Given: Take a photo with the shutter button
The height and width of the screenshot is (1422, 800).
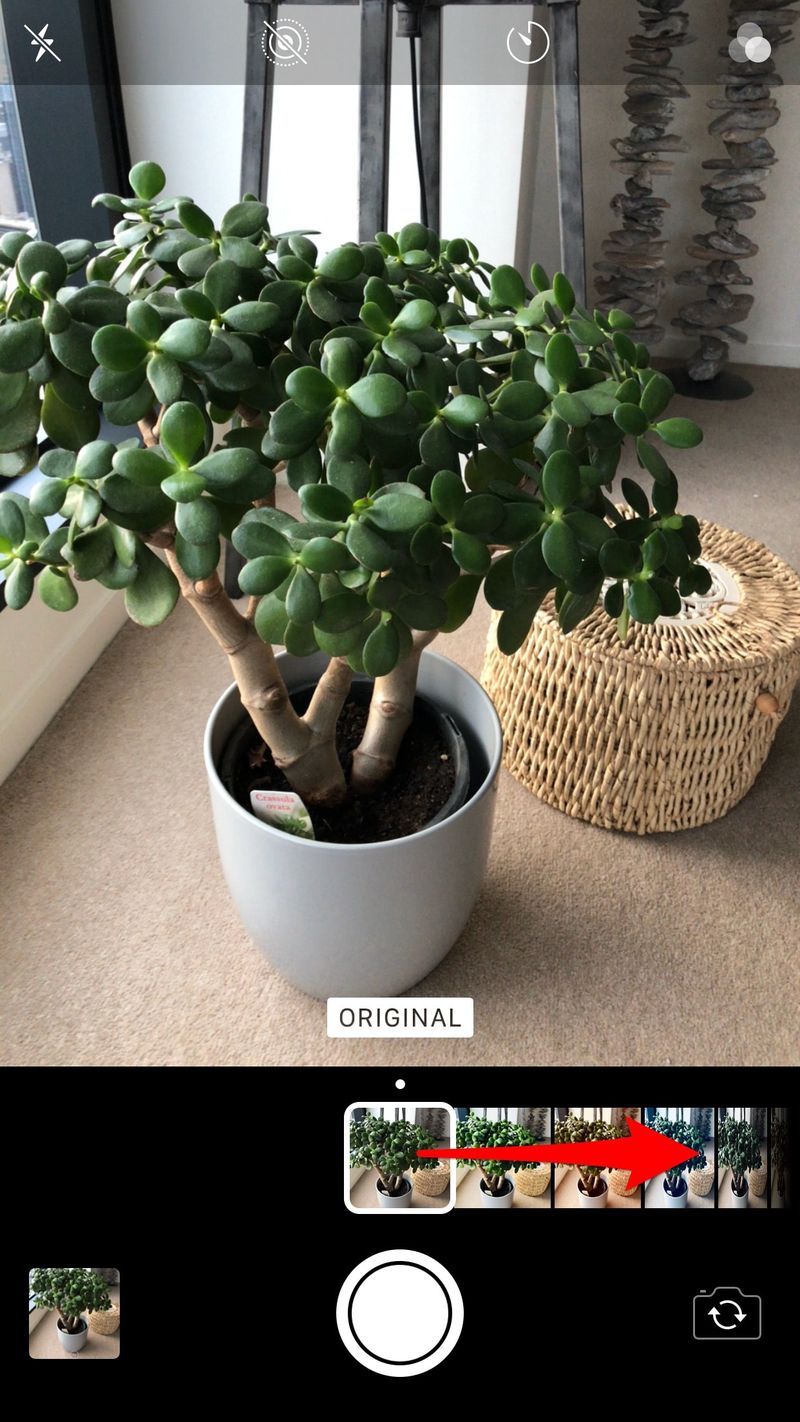Looking at the screenshot, I should coord(400,1312).
